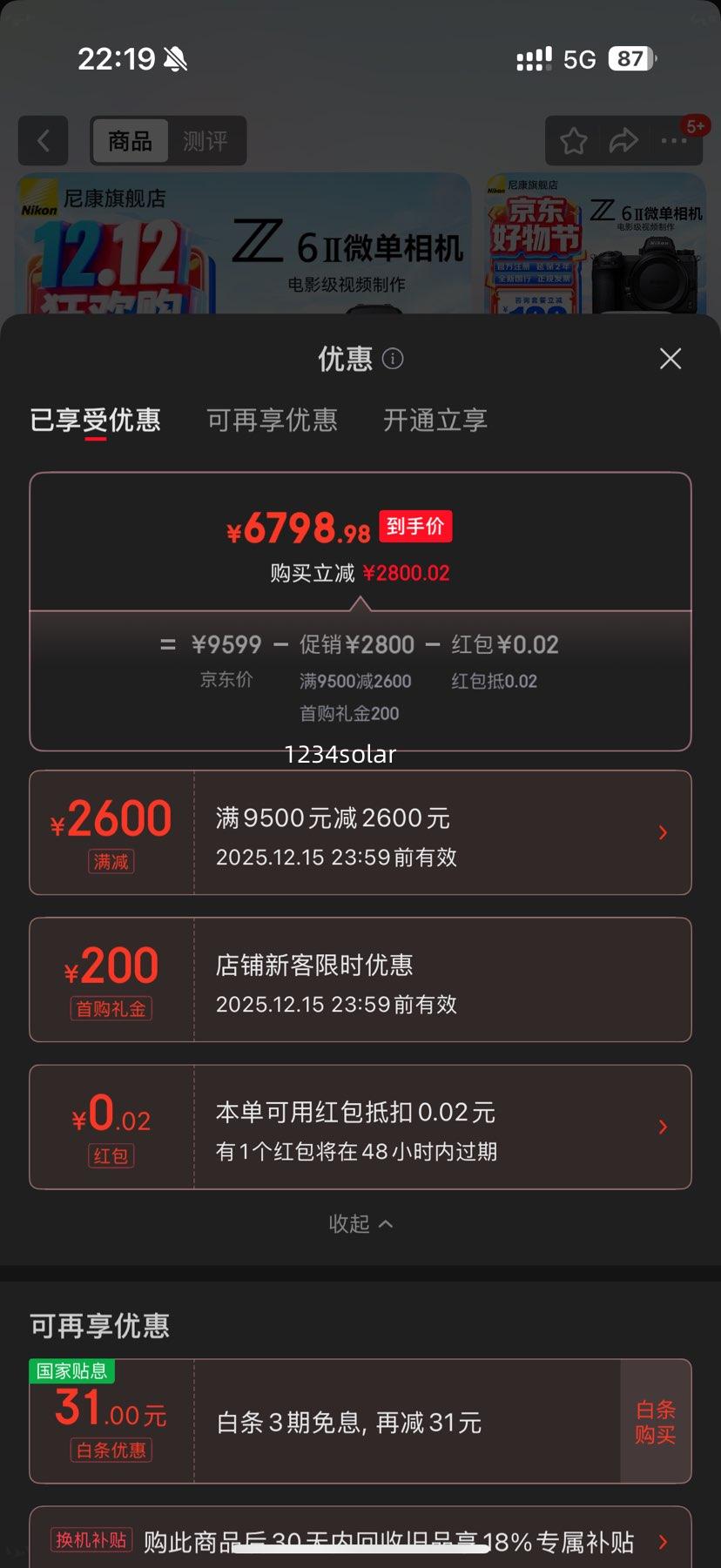Select the 开通立享 tab
This screenshot has height=1568, width=721.
pyautogui.click(x=434, y=421)
